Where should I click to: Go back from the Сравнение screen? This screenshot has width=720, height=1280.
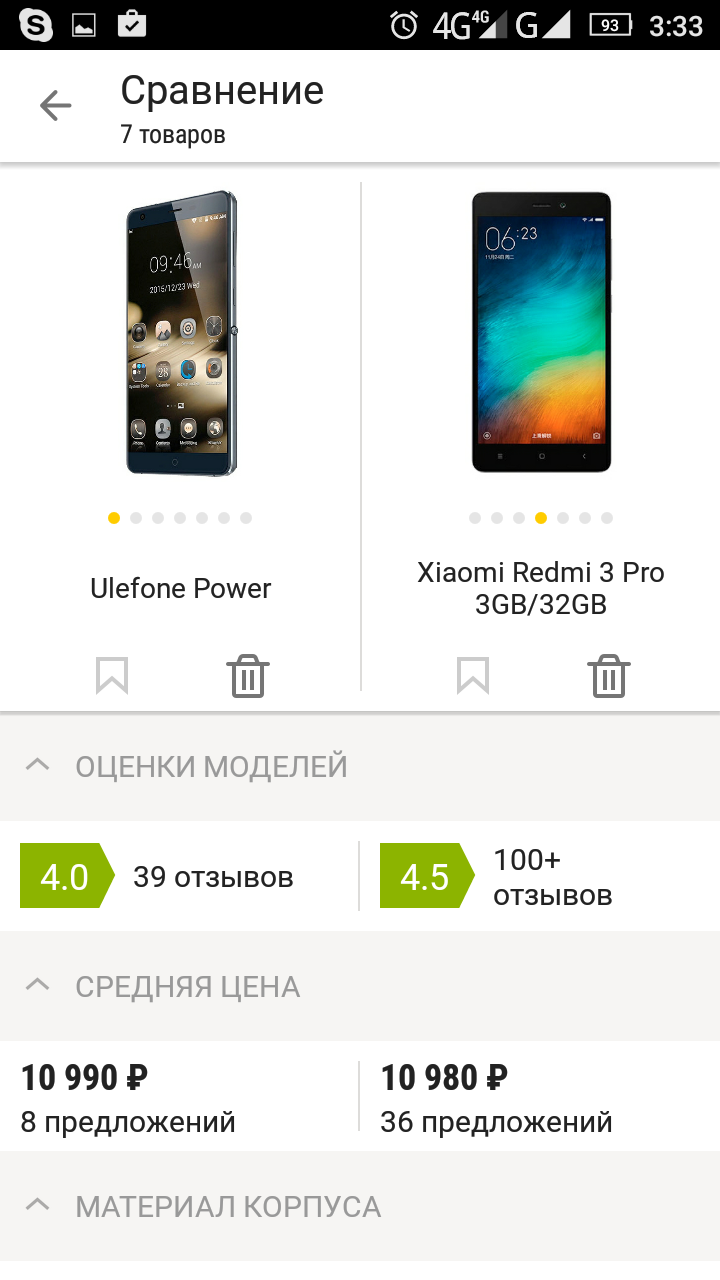pyautogui.click(x=55, y=105)
